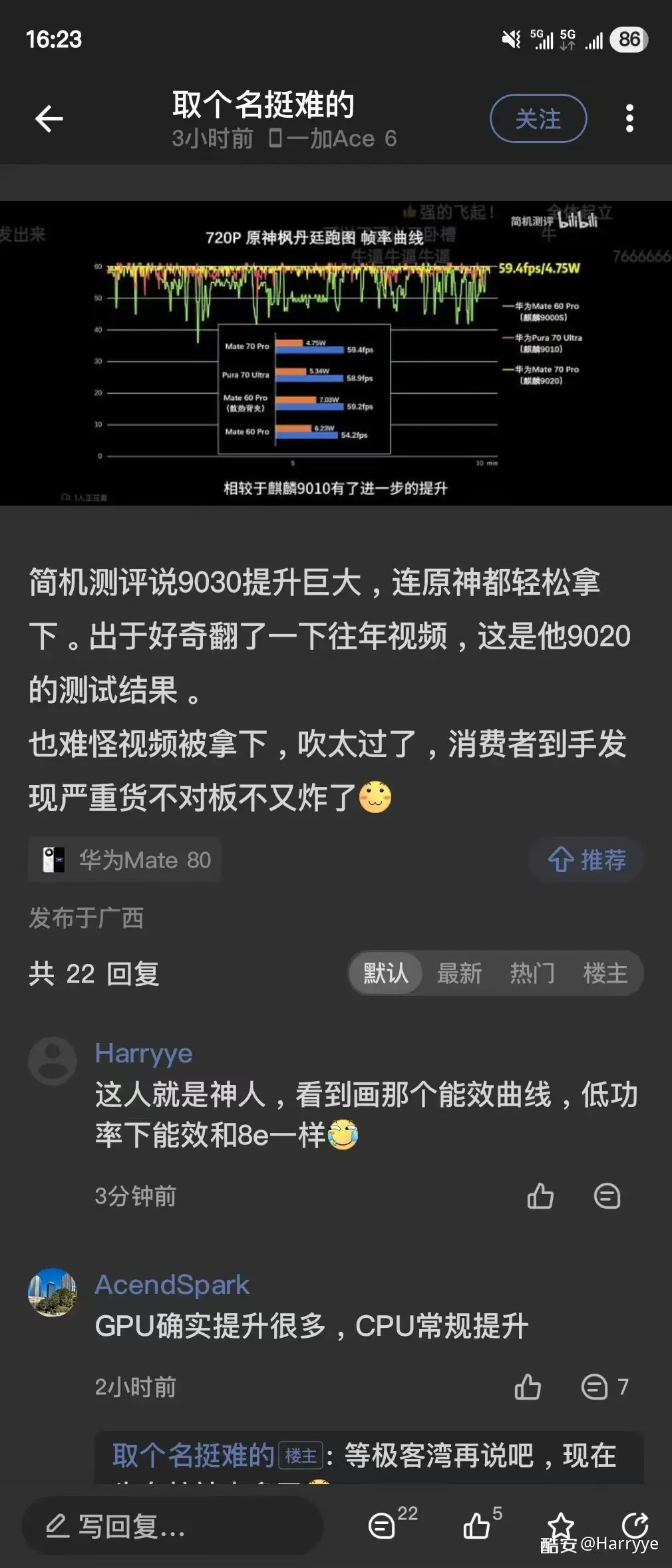The width and height of the screenshot is (672, 1568).
Task: Reply to Harryye's comment
Action: (607, 1196)
